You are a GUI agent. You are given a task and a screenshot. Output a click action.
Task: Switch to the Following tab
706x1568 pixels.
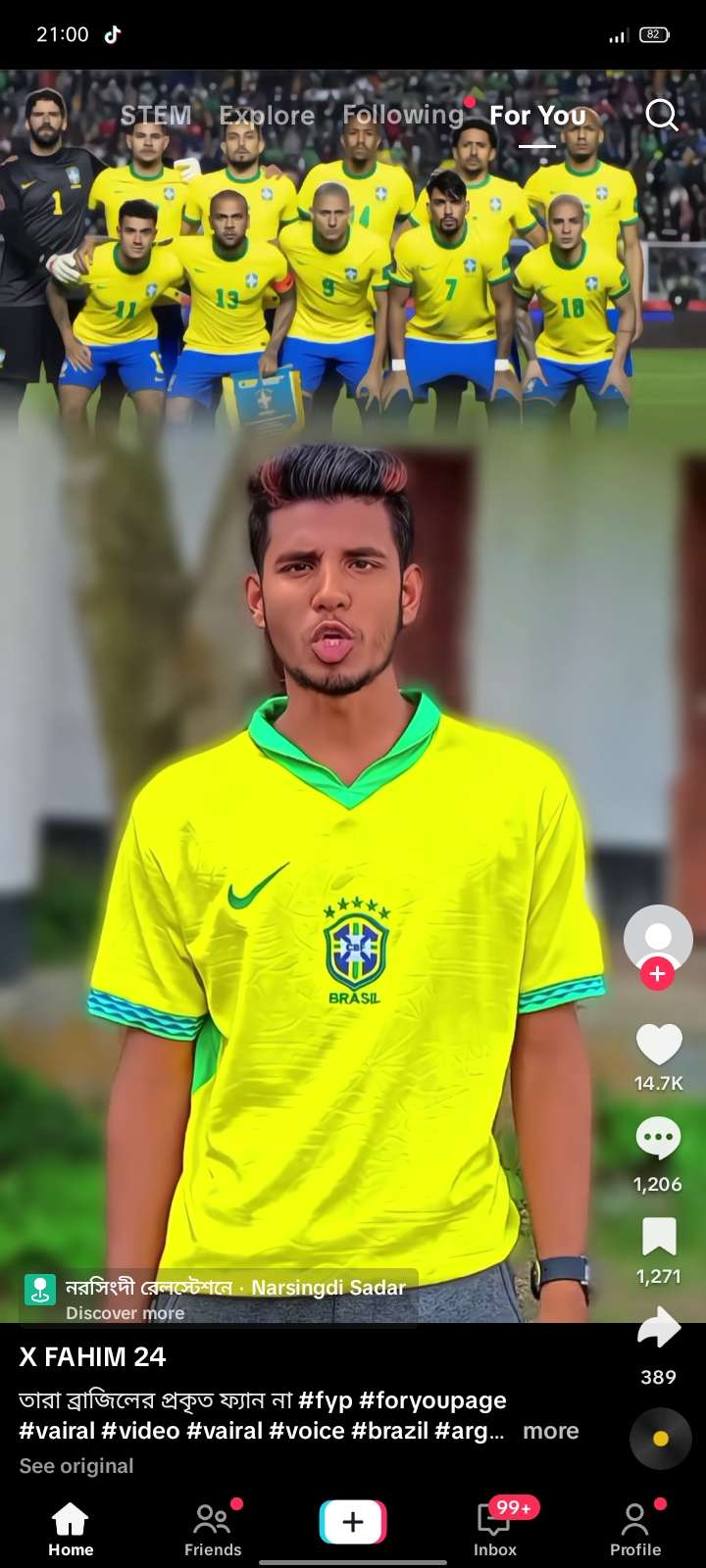(402, 116)
